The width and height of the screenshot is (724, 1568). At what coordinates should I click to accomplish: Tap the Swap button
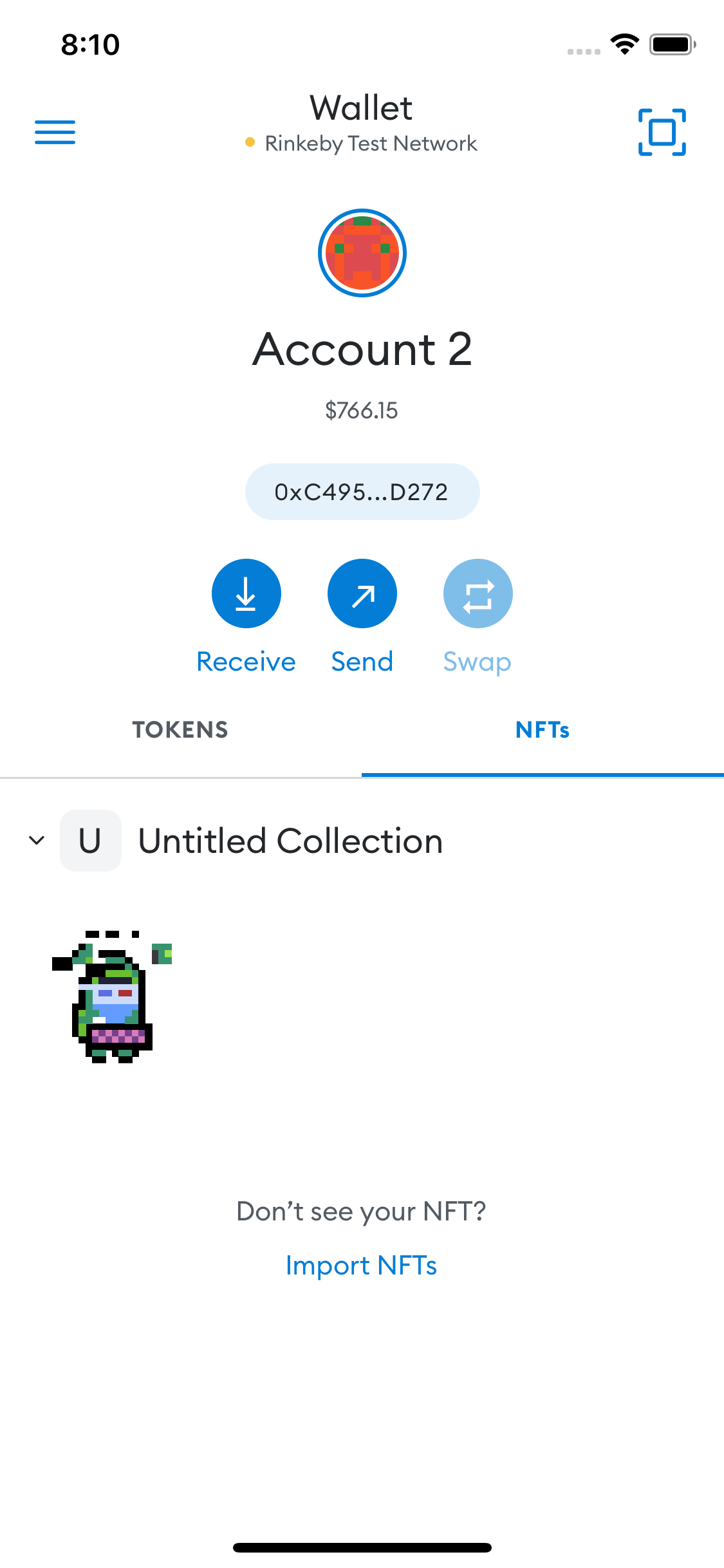coord(478,593)
